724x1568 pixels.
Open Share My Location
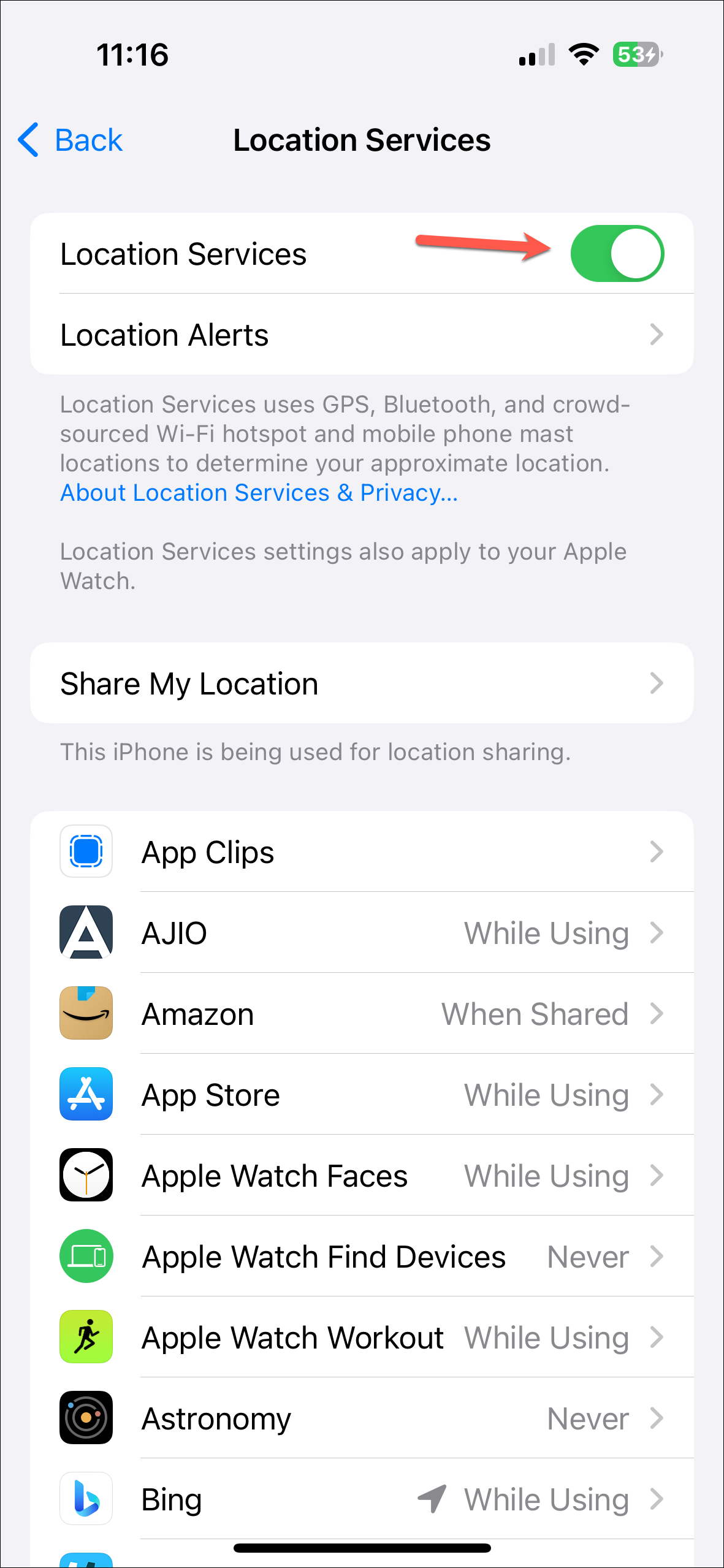[x=362, y=683]
